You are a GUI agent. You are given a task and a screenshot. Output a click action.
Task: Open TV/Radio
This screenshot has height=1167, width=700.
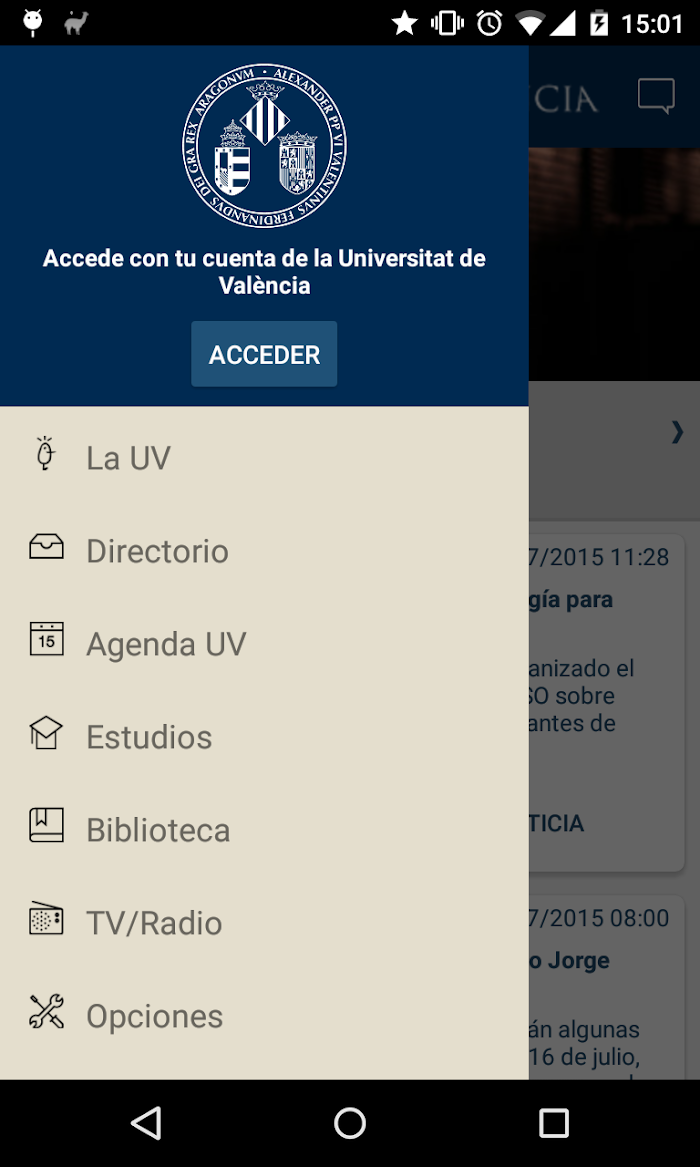tap(264, 922)
